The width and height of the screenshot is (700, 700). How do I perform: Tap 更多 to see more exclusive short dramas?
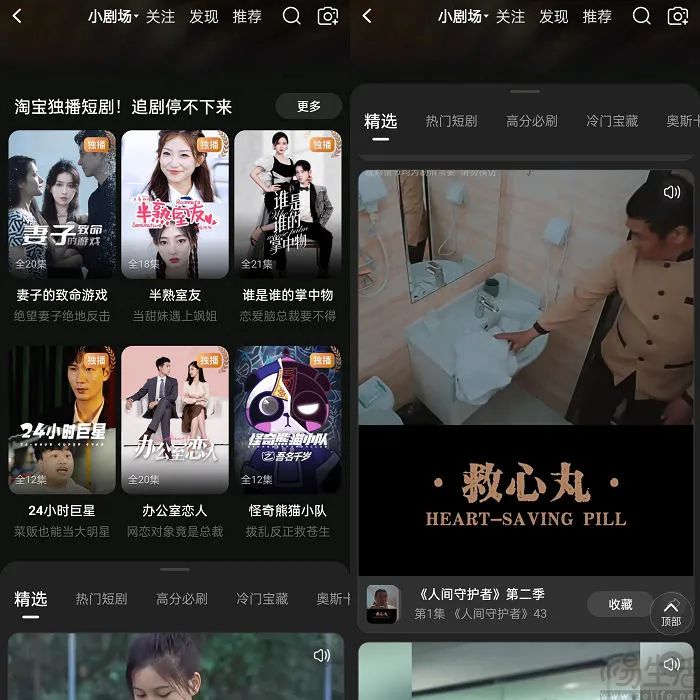309,106
